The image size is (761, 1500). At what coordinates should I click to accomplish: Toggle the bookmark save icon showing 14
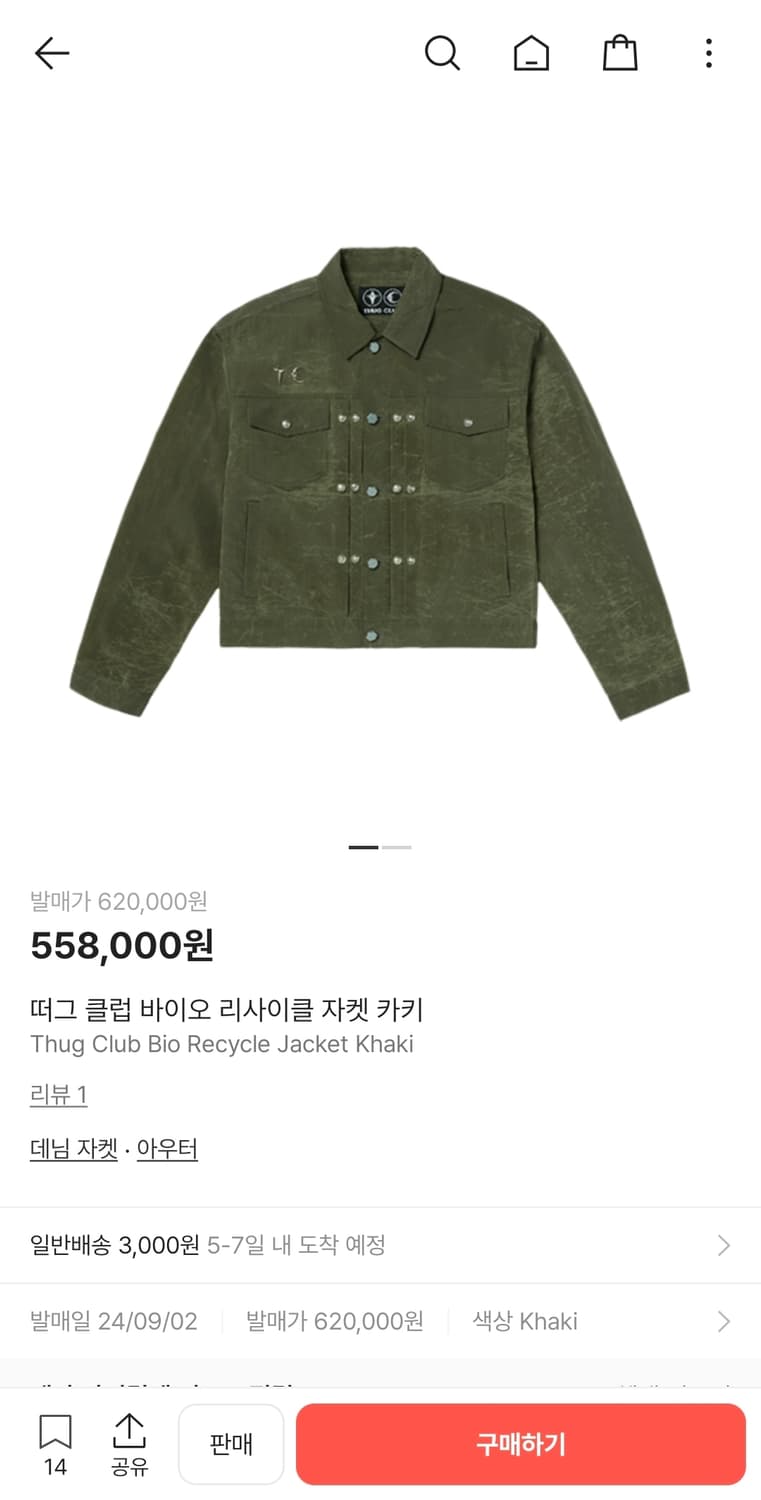click(55, 1443)
